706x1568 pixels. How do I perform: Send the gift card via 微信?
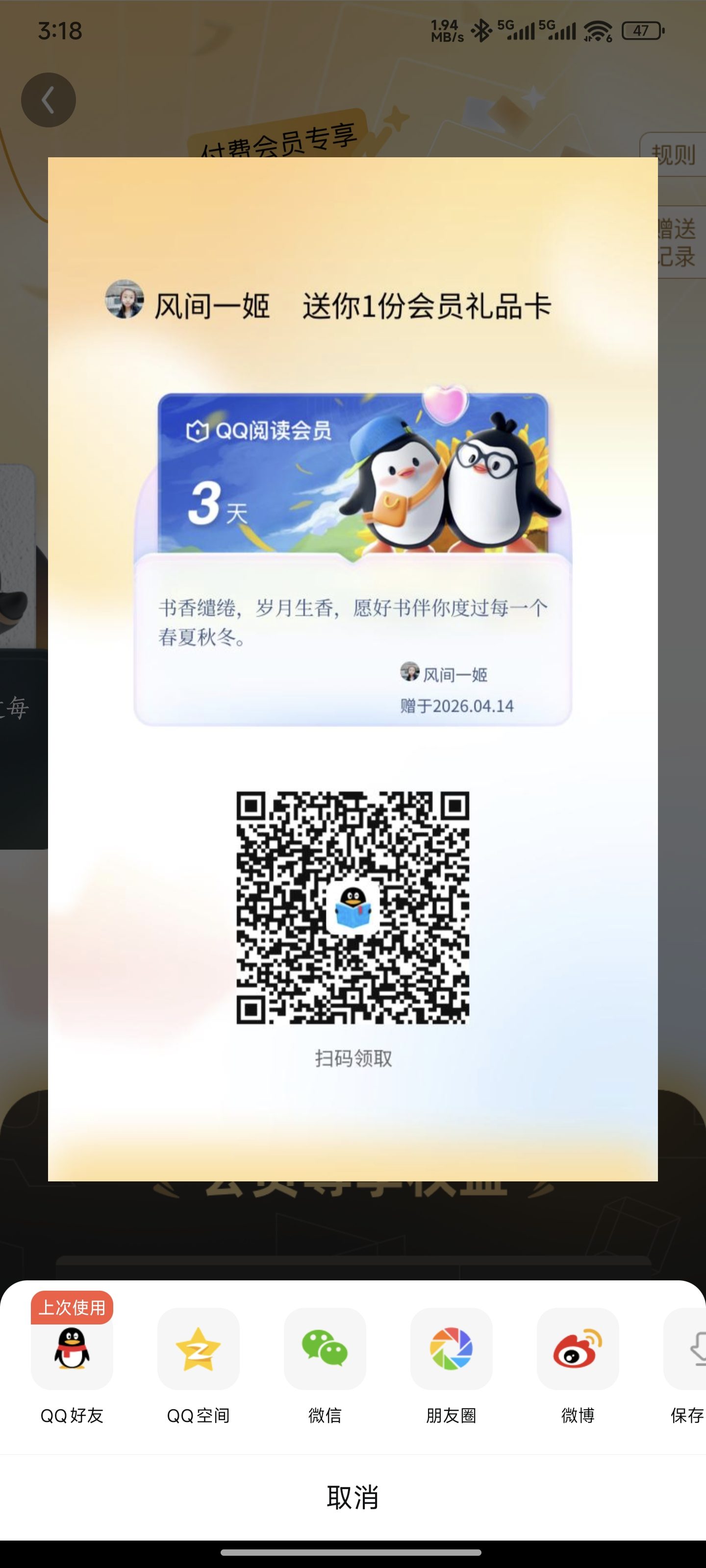tap(325, 1349)
